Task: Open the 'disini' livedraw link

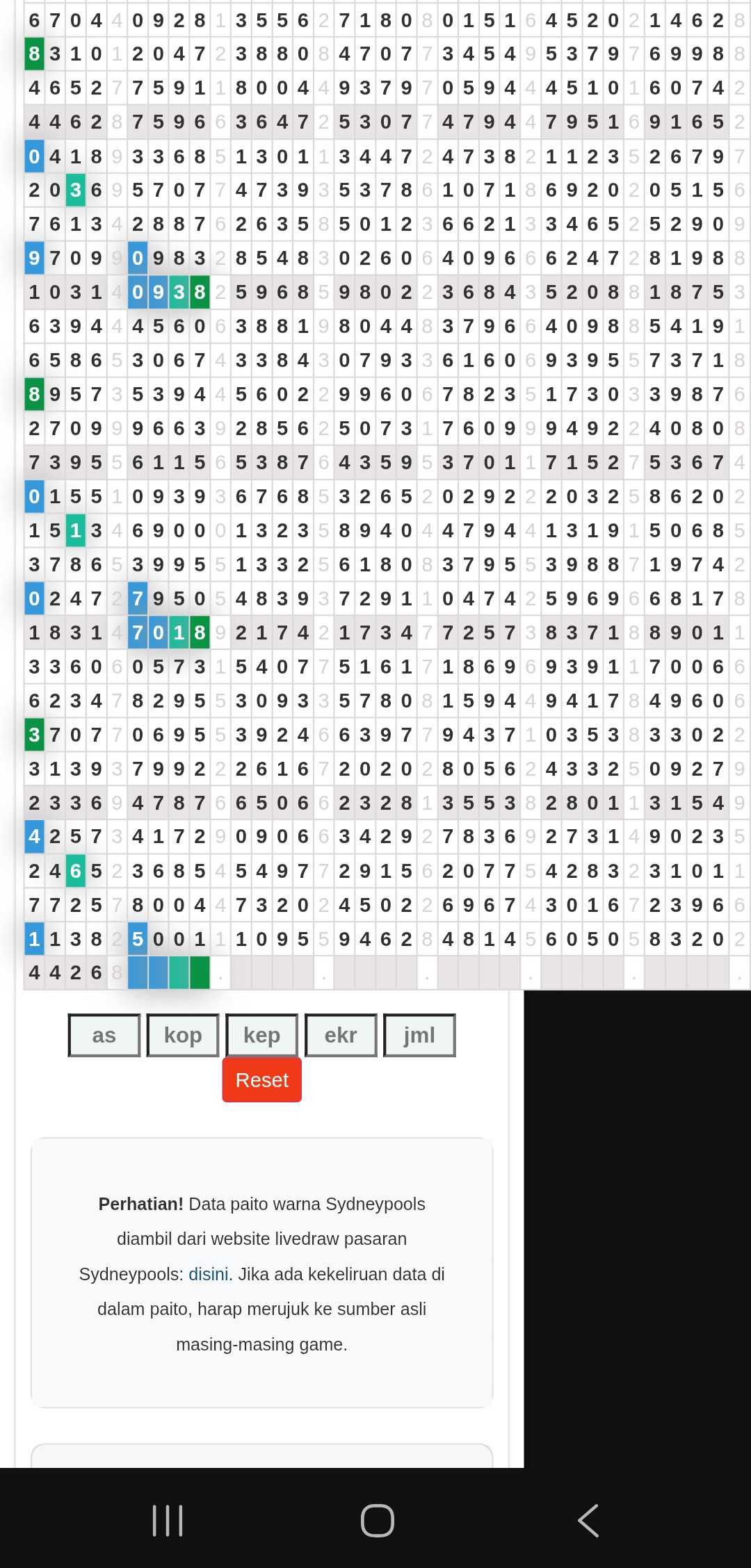Action: point(208,1274)
